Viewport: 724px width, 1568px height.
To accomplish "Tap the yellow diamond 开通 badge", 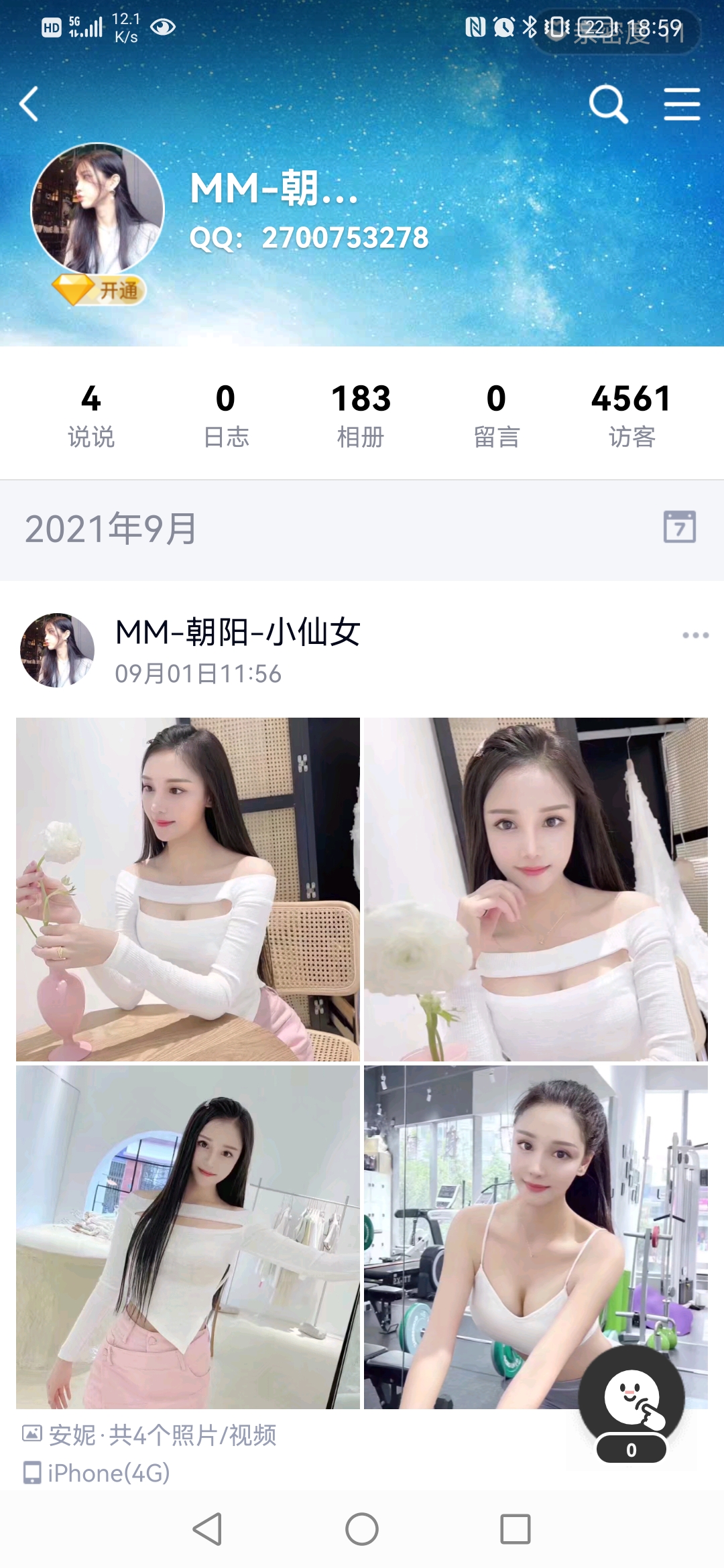I will click(x=101, y=289).
